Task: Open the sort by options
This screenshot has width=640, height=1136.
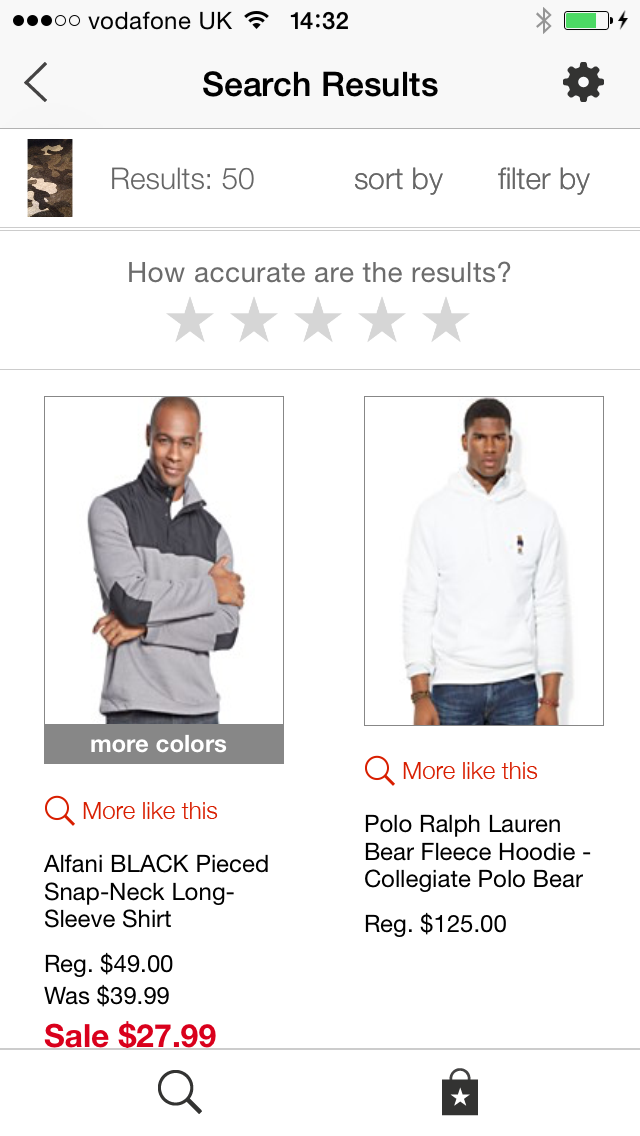Action: pos(398,180)
